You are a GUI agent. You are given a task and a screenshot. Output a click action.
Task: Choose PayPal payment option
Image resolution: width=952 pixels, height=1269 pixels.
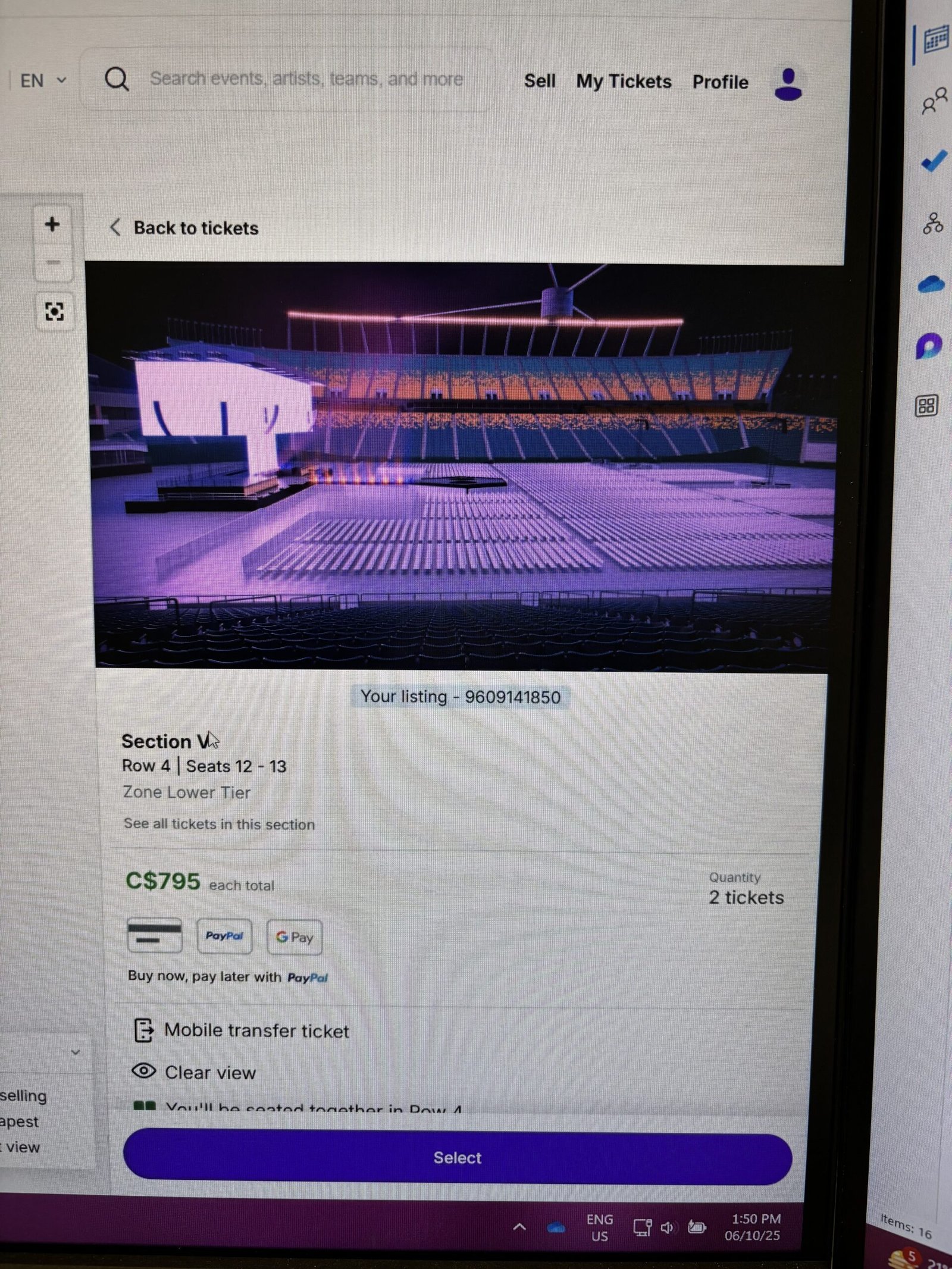pyautogui.click(x=224, y=936)
